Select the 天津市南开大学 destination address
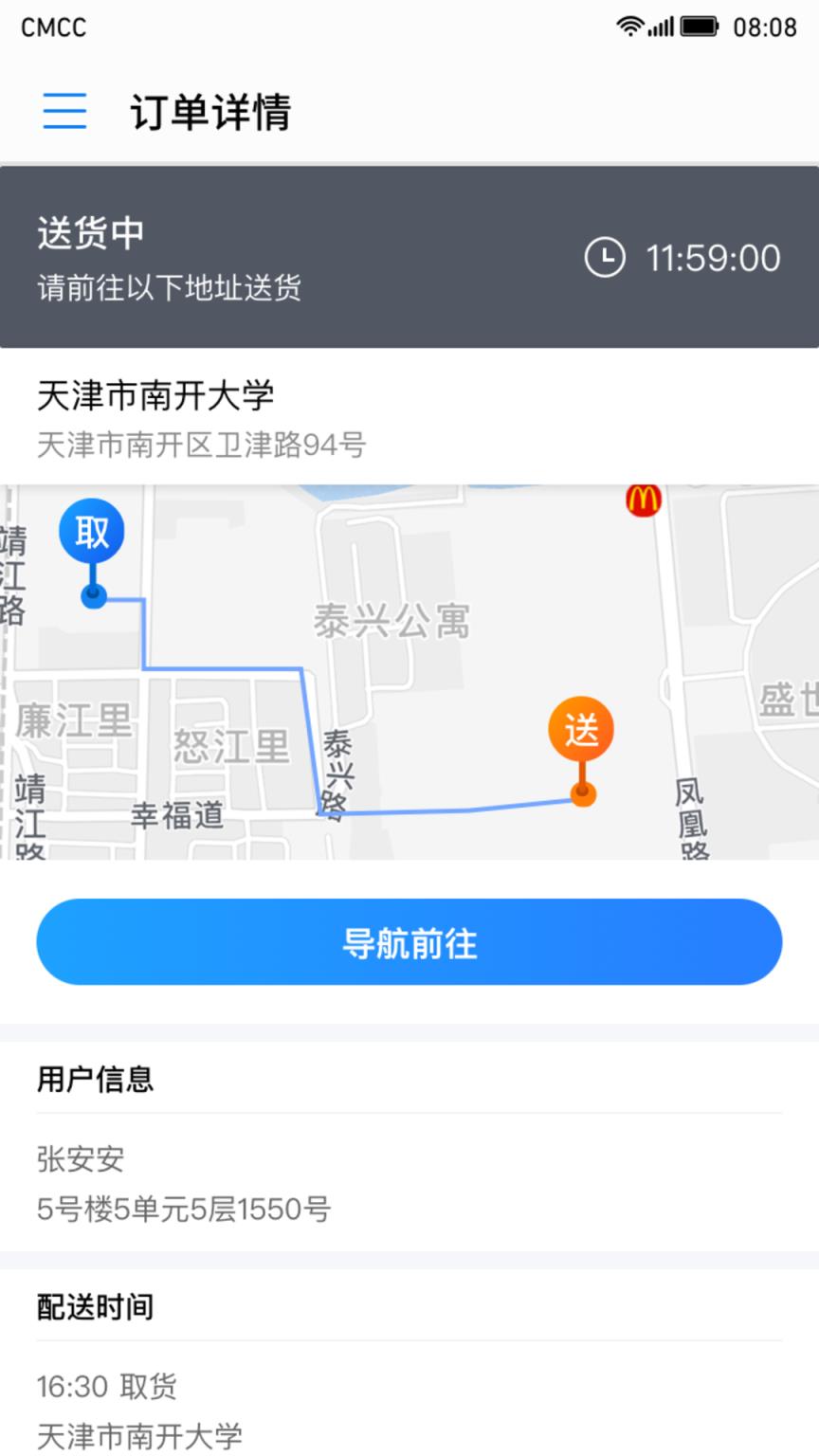Viewport: 819px width, 1456px height. pos(156,397)
